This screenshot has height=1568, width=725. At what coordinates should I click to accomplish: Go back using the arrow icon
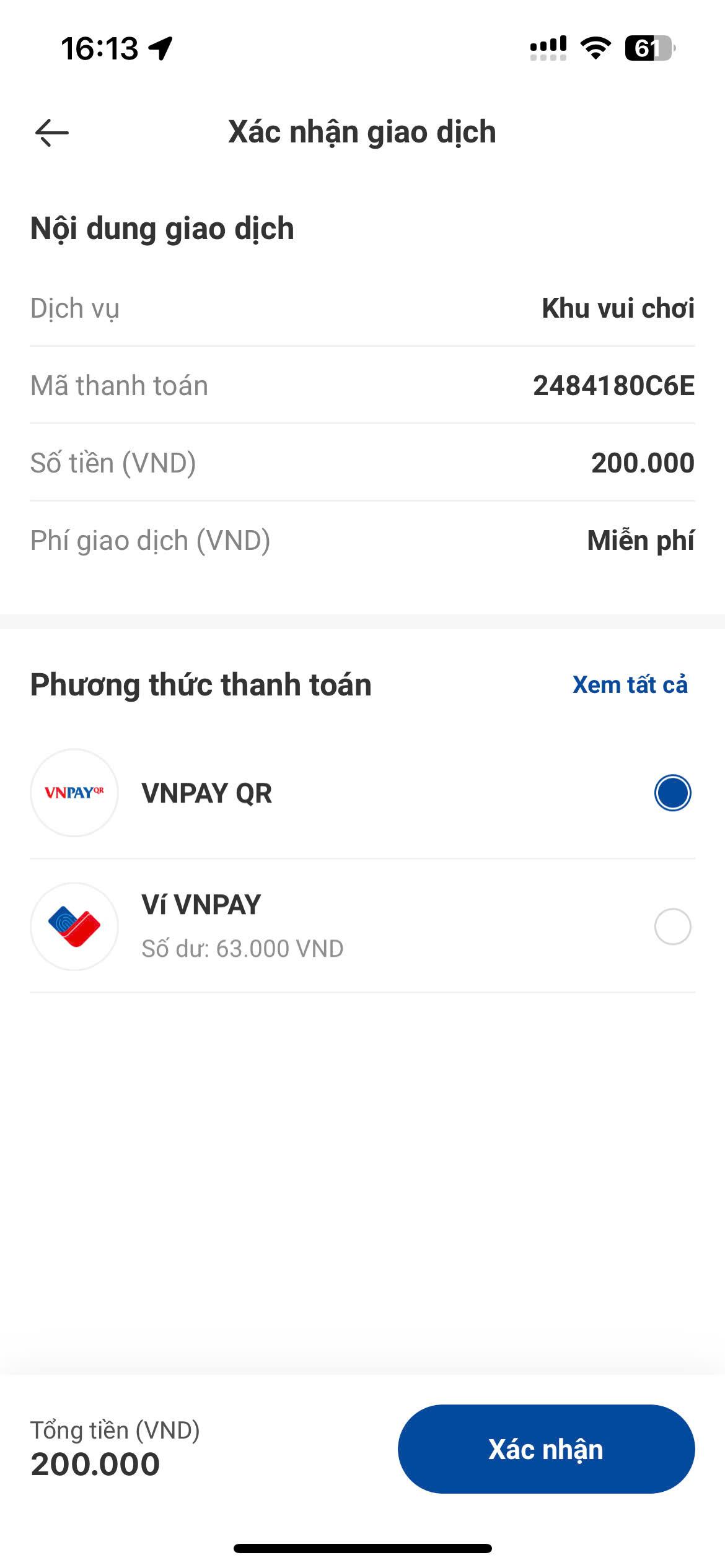[x=52, y=133]
